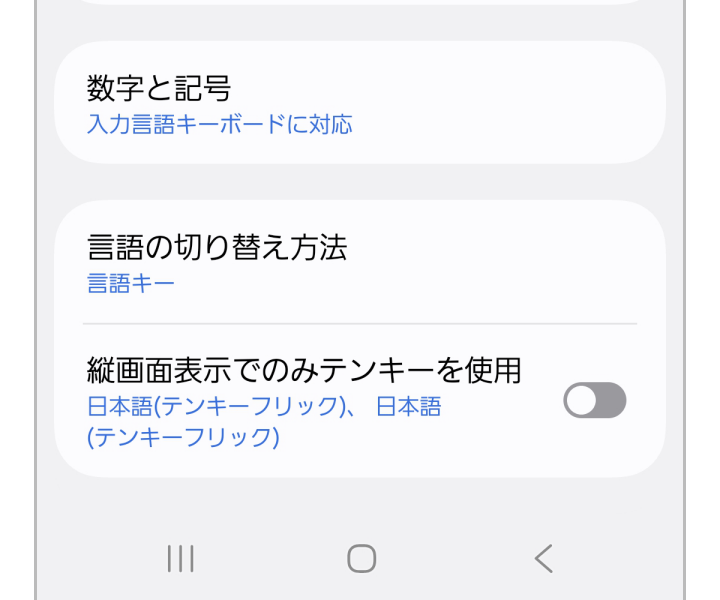
Task: Show recent apps from navigation bar
Action: 180,558
